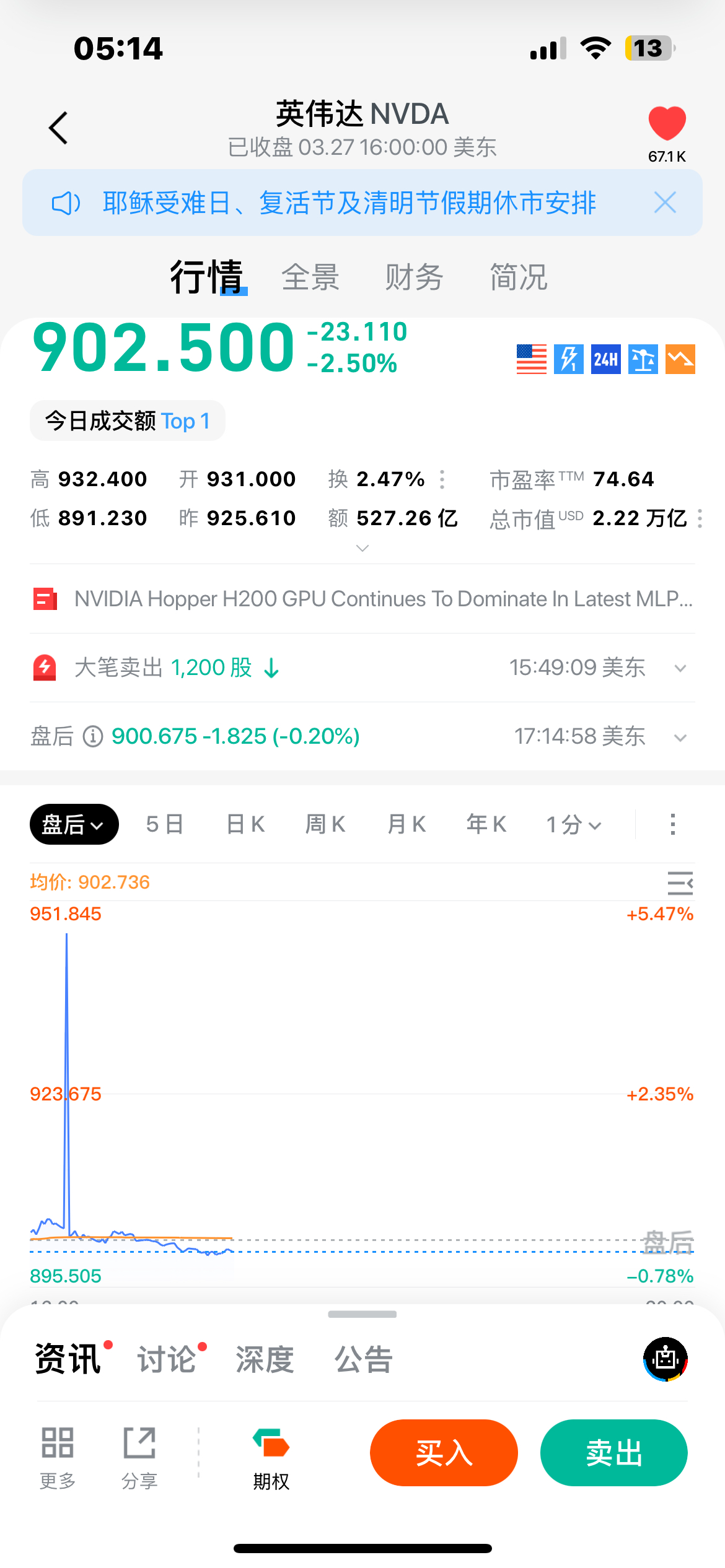
Task: Switch chart to 日K
Action: pos(245,824)
